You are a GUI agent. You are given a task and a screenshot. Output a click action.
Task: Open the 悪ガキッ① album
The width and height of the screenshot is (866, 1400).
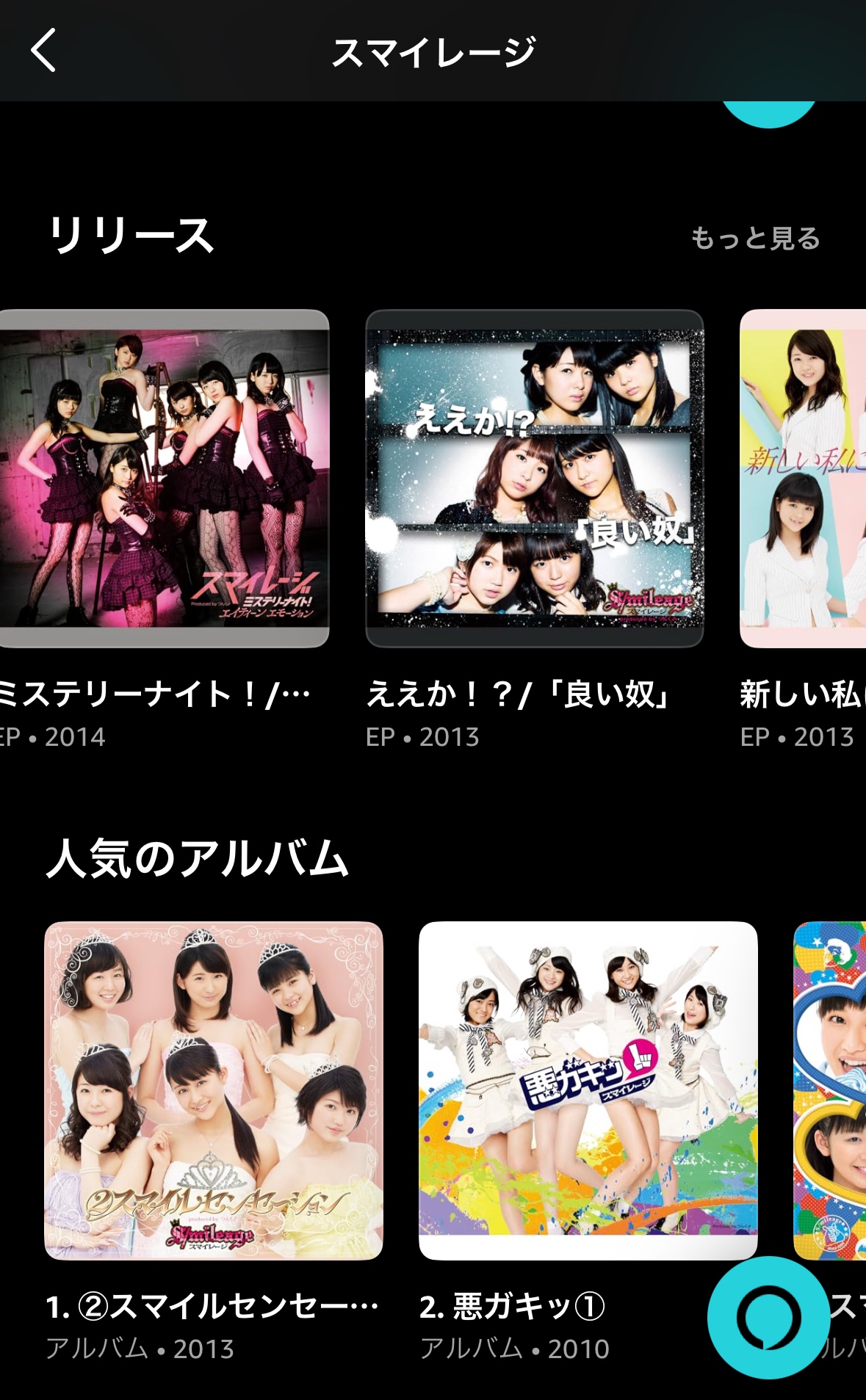[588, 1091]
